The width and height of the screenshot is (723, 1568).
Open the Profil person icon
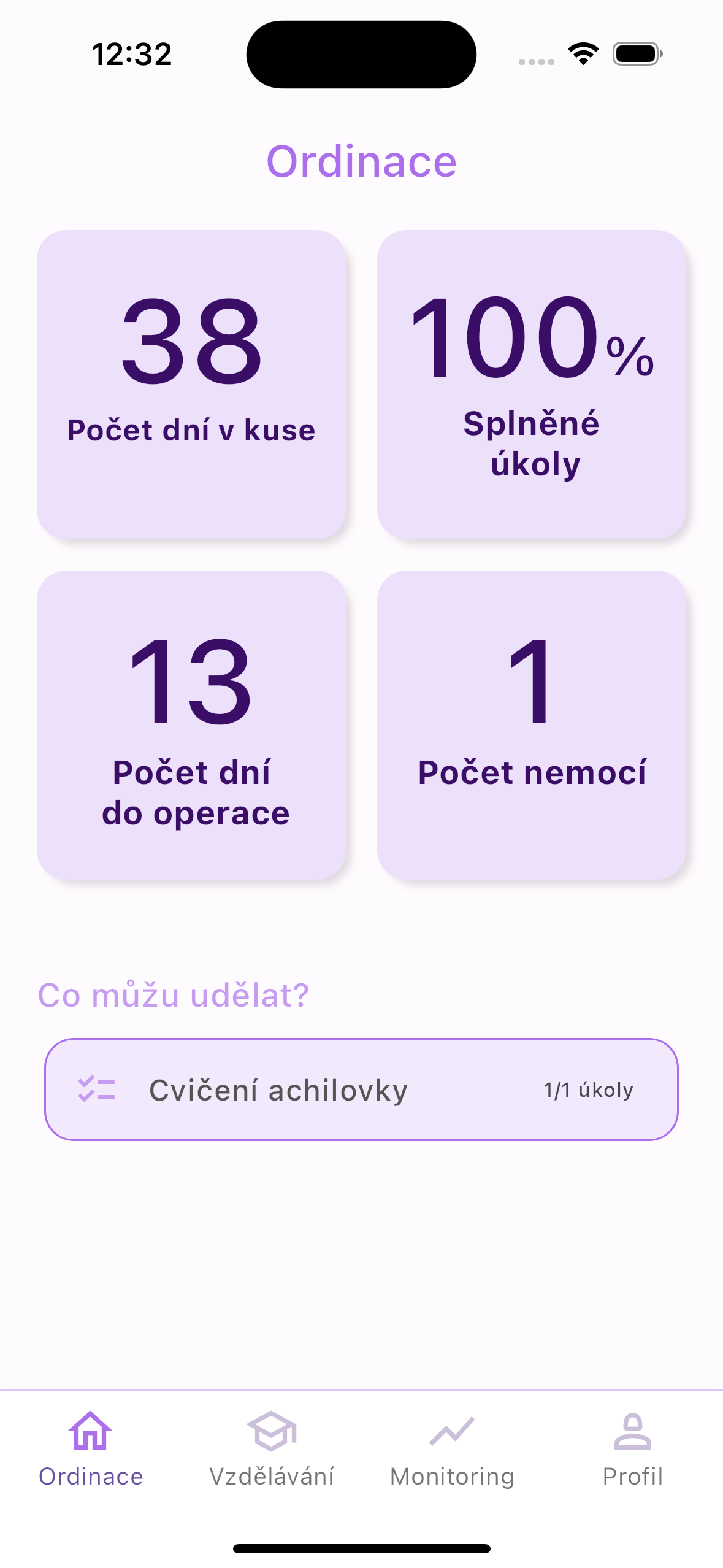pyautogui.click(x=633, y=1431)
